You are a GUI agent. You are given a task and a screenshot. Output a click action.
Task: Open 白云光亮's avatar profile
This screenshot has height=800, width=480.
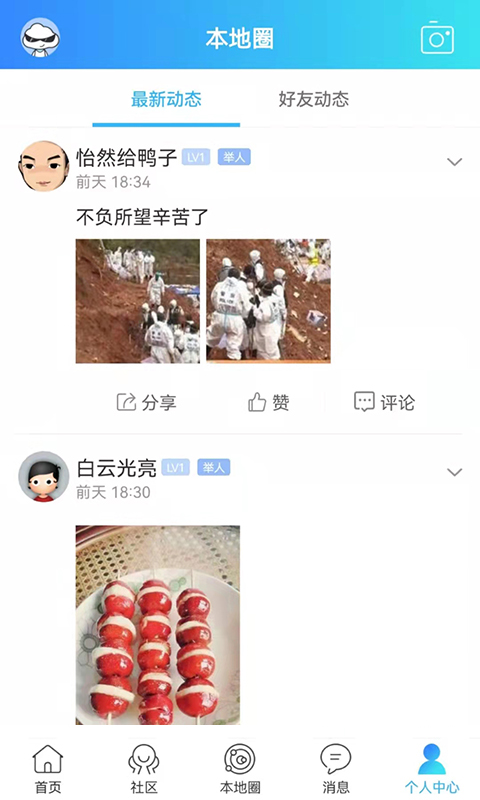[x=43, y=477]
